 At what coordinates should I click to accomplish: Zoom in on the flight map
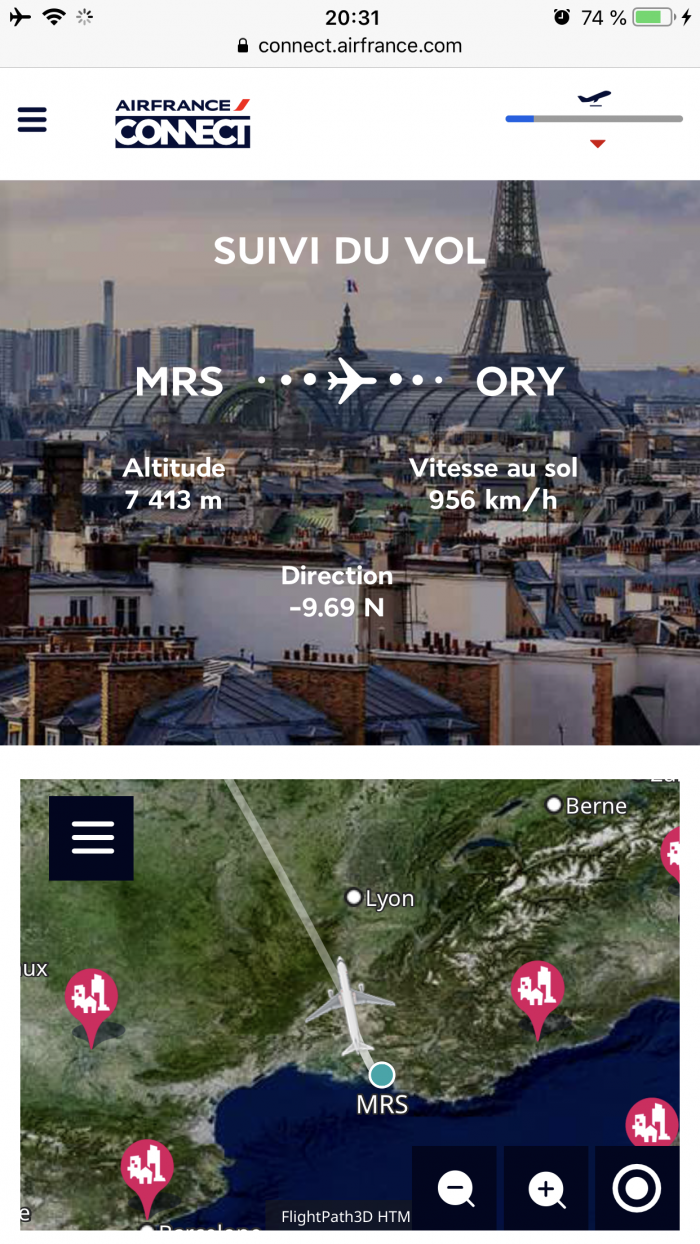(546, 1188)
